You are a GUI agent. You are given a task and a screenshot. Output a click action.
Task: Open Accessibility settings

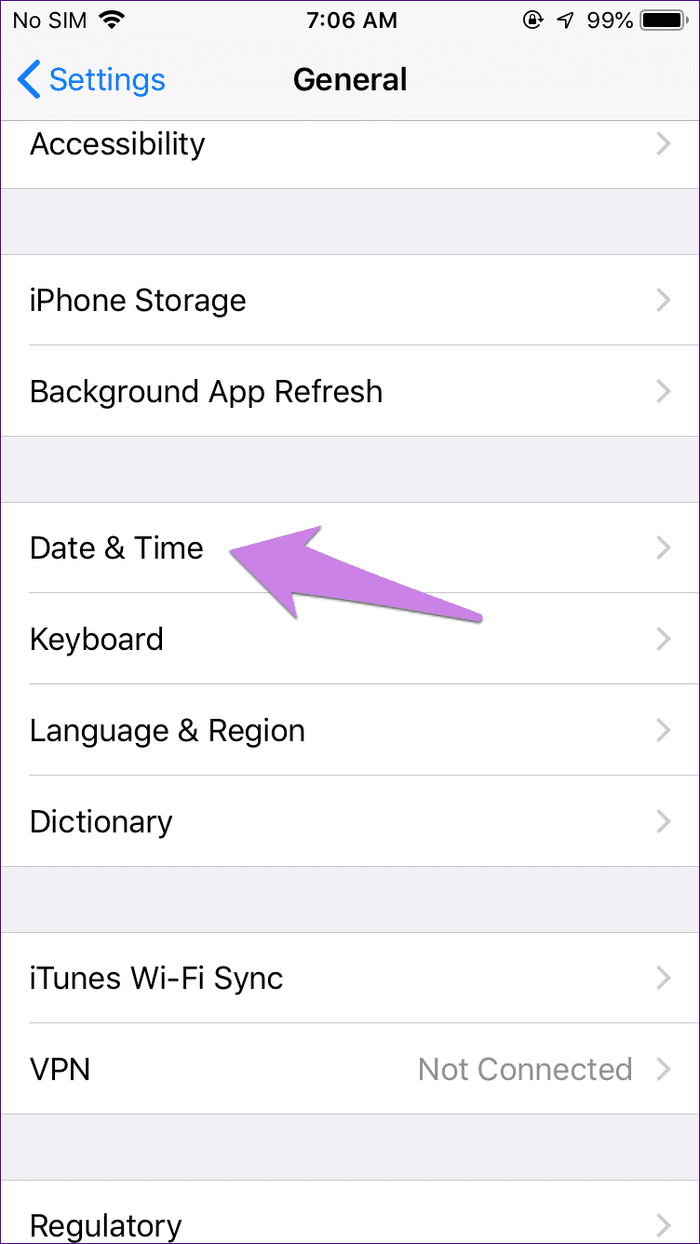pyautogui.click(x=350, y=144)
